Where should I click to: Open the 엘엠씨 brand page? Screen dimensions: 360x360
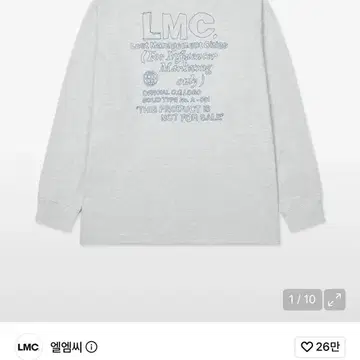click(66, 347)
